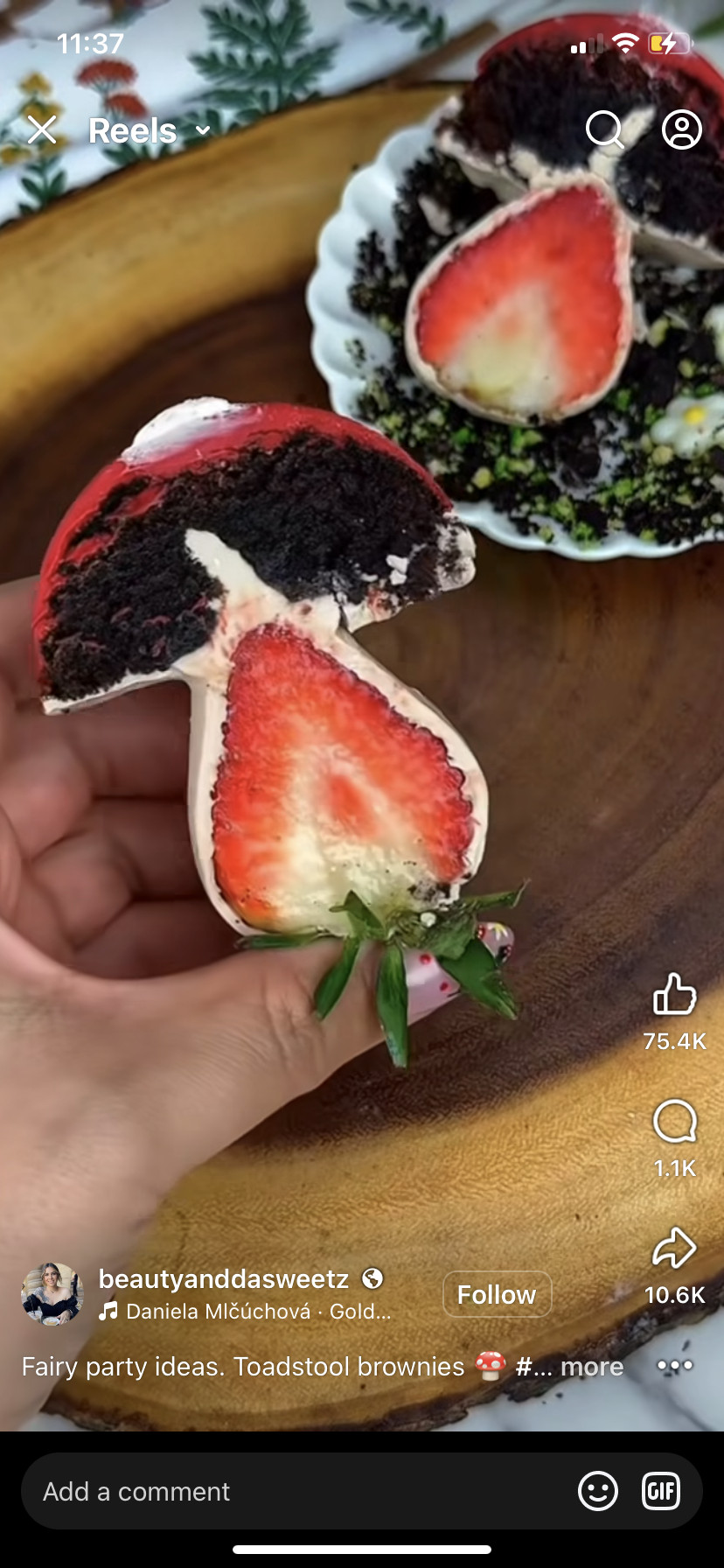Open the Daniela Mlčúchová audio track
This screenshot has height=1568, width=724.
pos(258,1312)
